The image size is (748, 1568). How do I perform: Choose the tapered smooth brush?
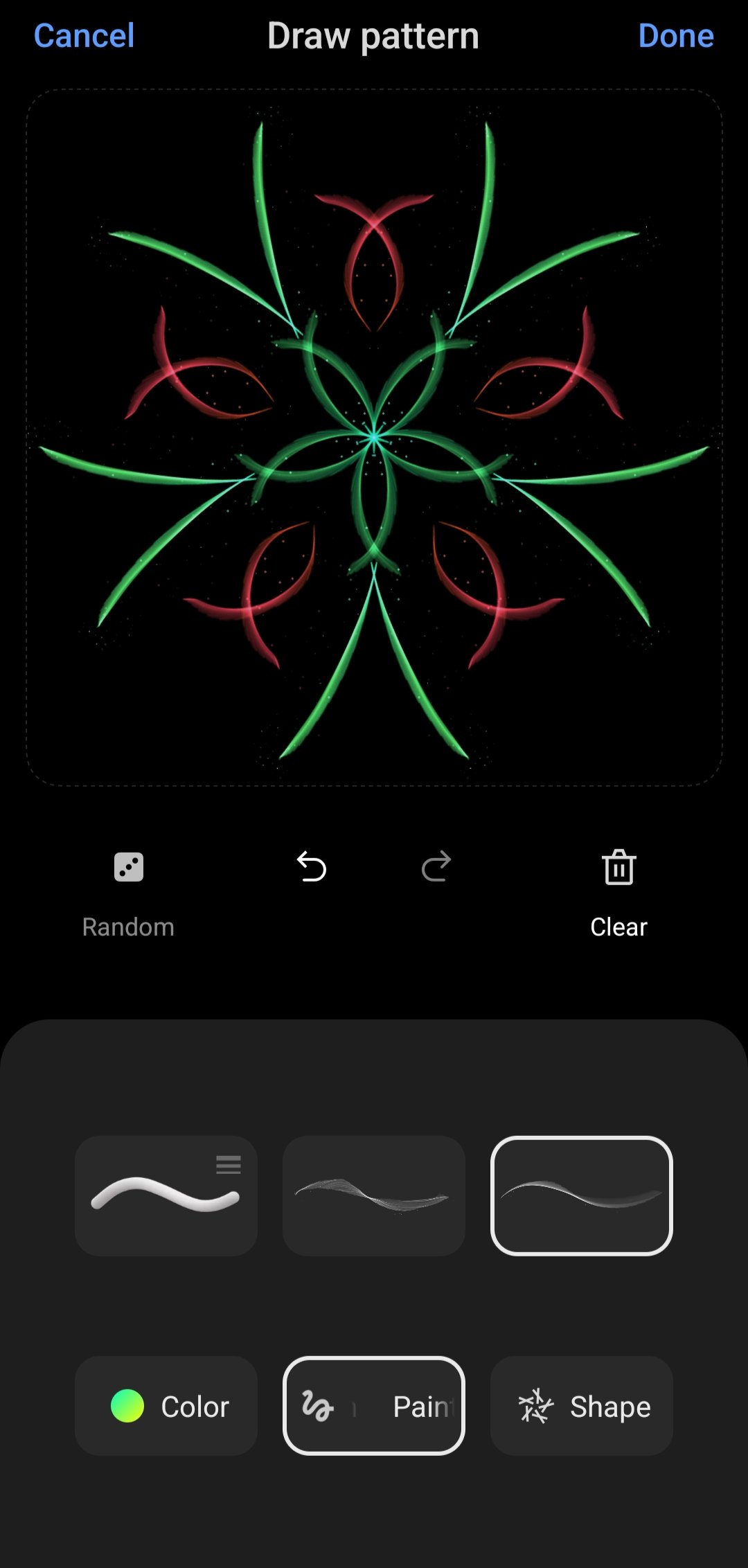(582, 1196)
